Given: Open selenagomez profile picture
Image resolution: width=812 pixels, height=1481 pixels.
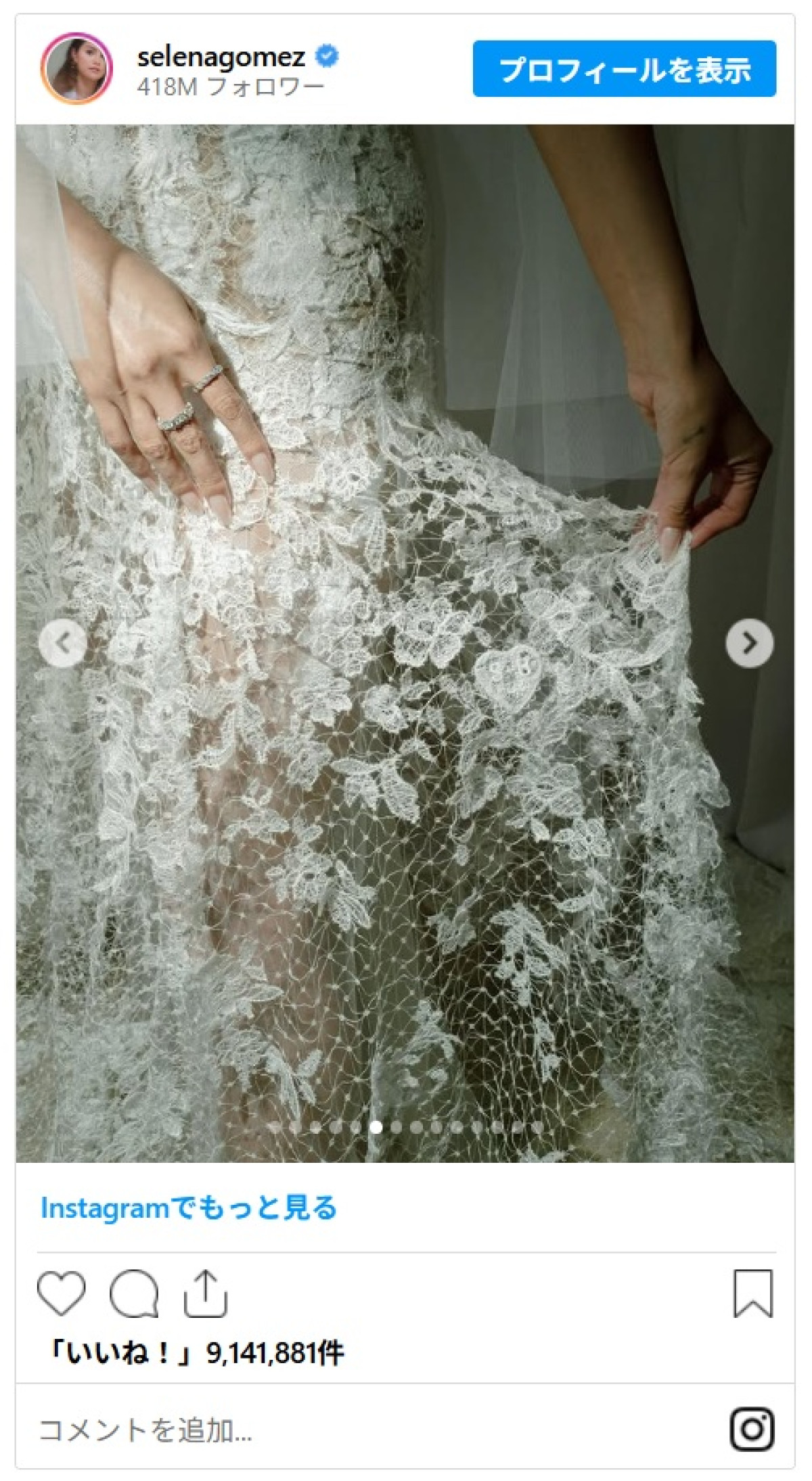Looking at the screenshot, I should [76, 68].
